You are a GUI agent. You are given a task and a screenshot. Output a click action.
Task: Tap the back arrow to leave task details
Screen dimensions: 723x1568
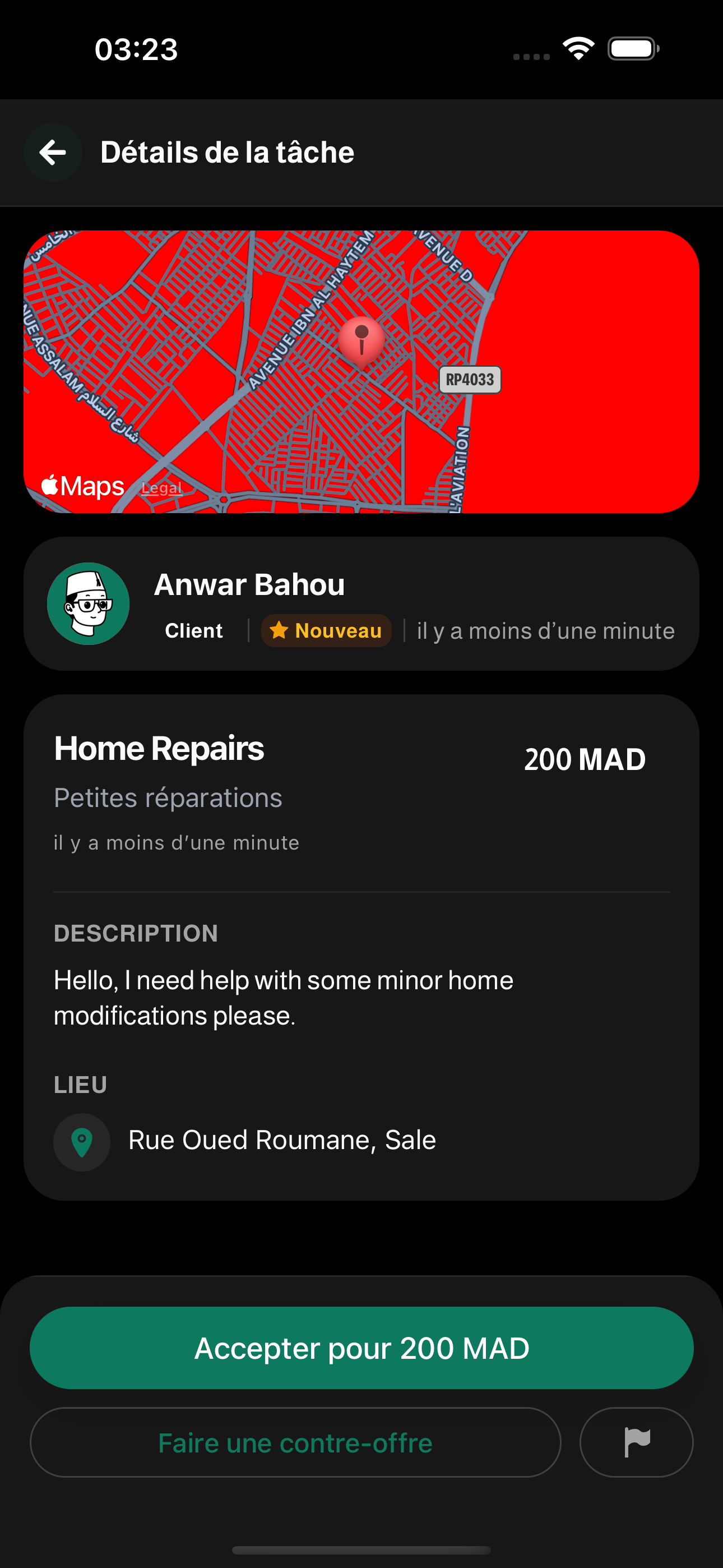coord(52,151)
